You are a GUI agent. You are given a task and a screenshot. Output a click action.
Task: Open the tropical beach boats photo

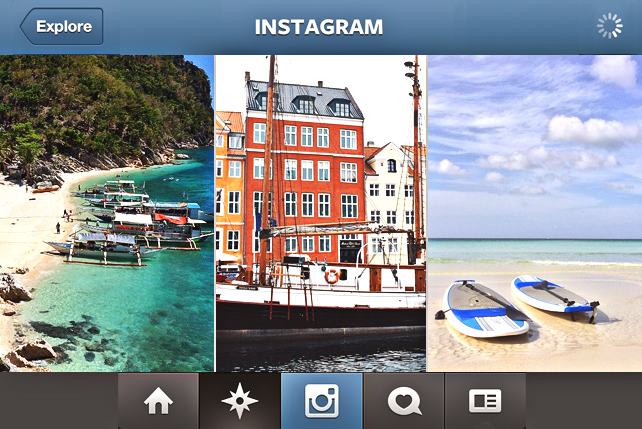tap(106, 212)
